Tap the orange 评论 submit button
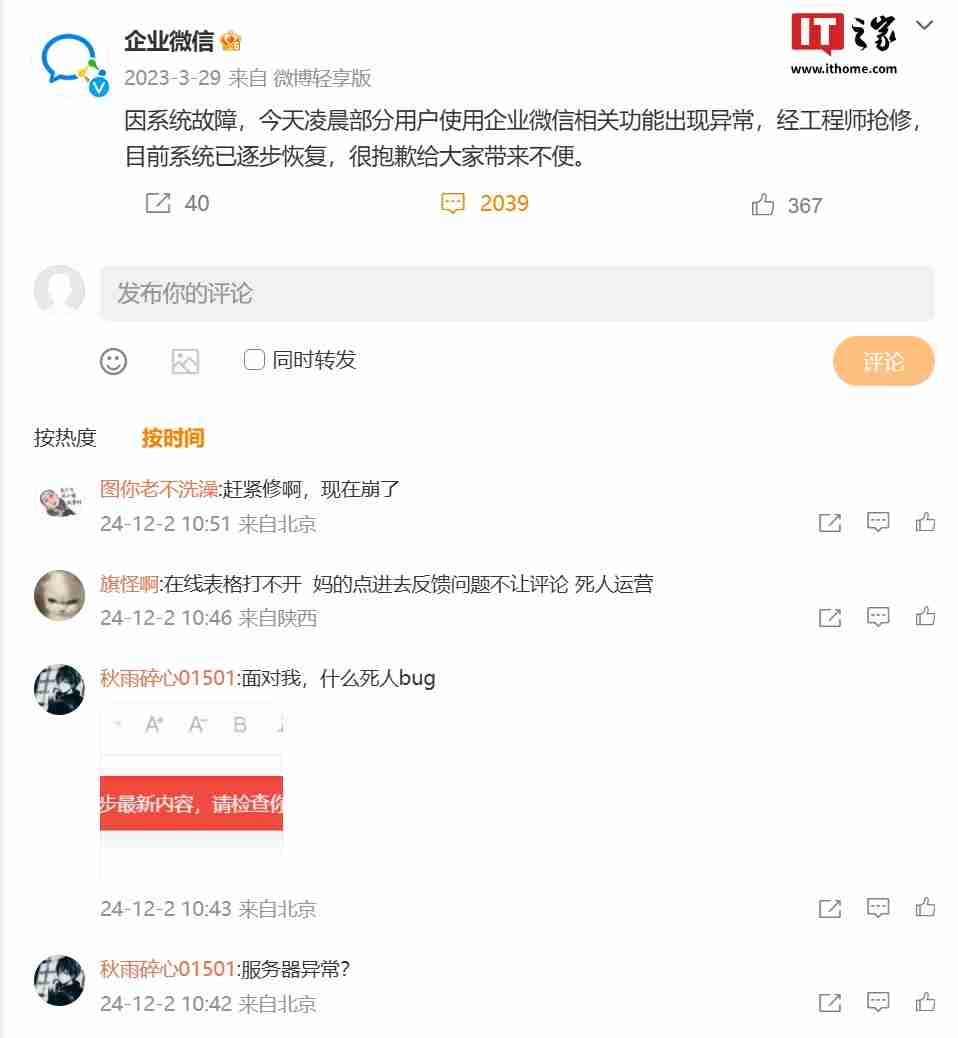The height and width of the screenshot is (1038, 958). tap(883, 361)
